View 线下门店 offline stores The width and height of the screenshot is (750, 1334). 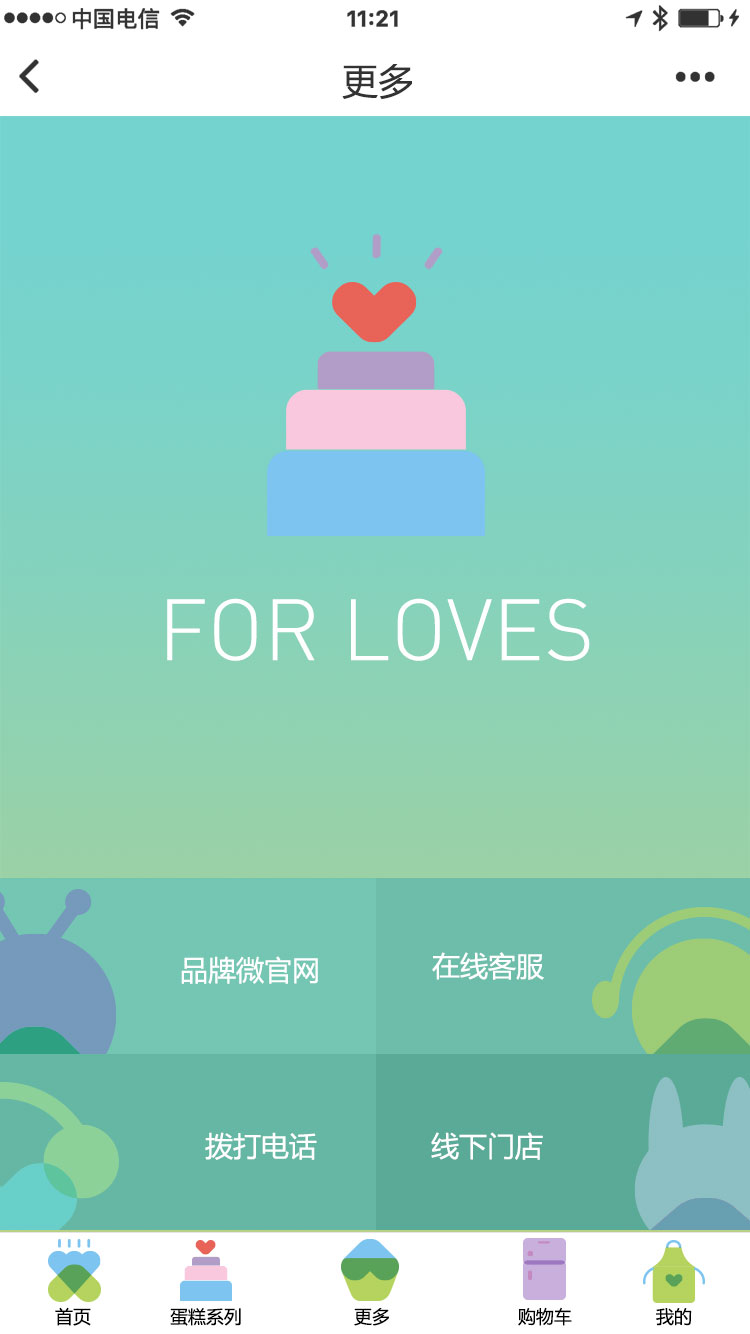pos(487,1146)
